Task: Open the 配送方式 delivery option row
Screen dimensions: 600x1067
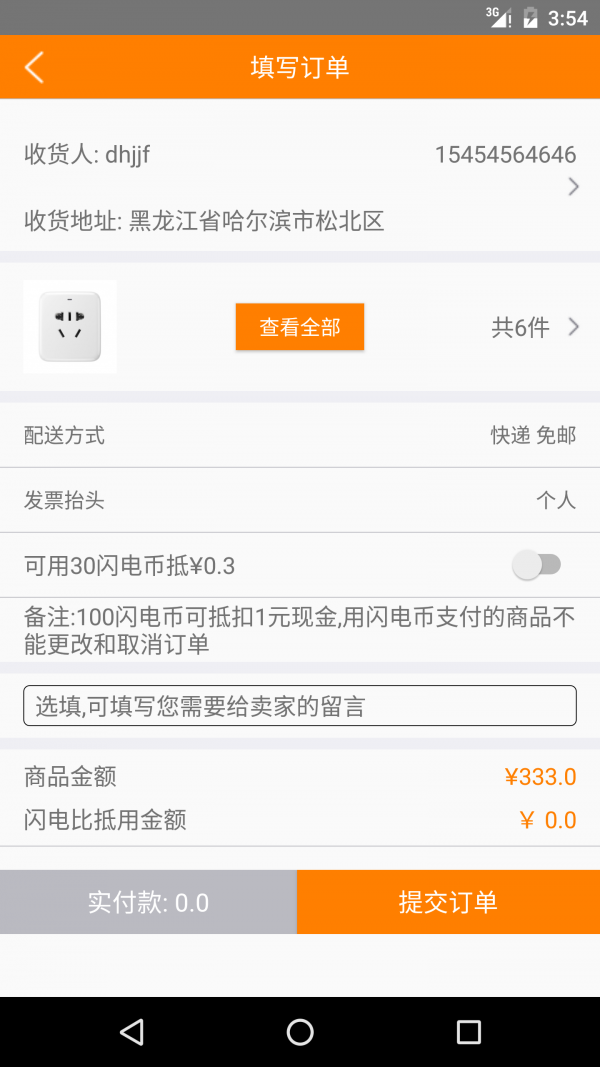Action: click(x=300, y=435)
